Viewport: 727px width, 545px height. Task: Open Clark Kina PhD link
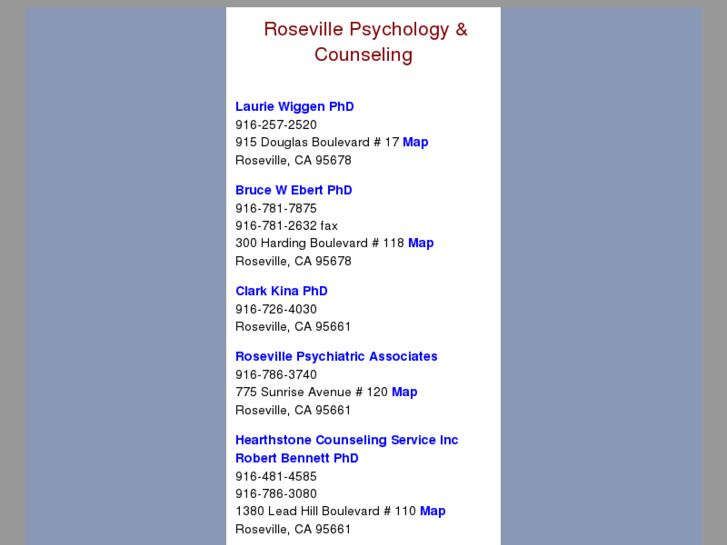click(281, 291)
